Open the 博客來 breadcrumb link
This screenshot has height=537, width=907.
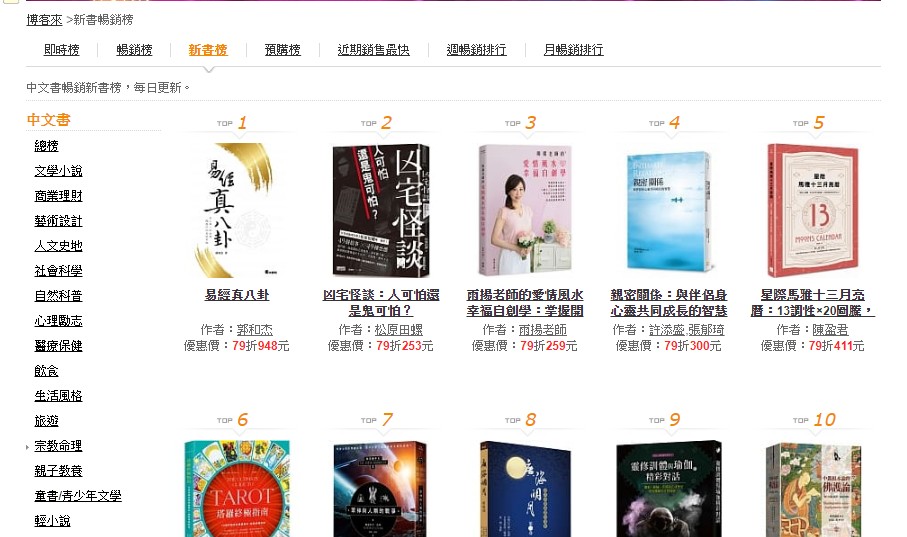44,20
